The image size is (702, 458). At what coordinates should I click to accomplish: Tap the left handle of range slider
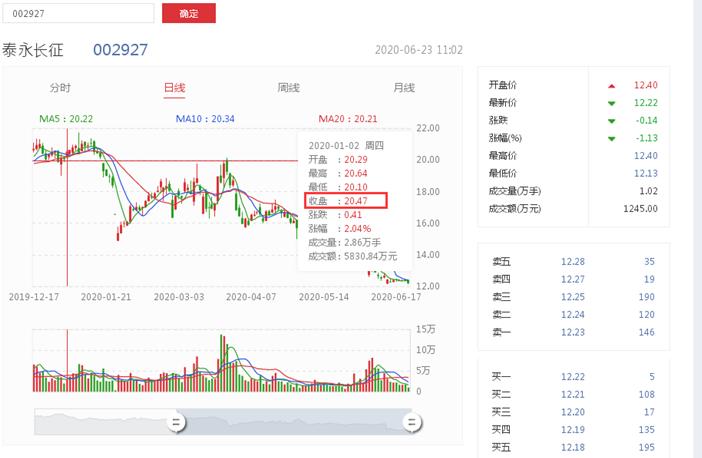(x=177, y=423)
